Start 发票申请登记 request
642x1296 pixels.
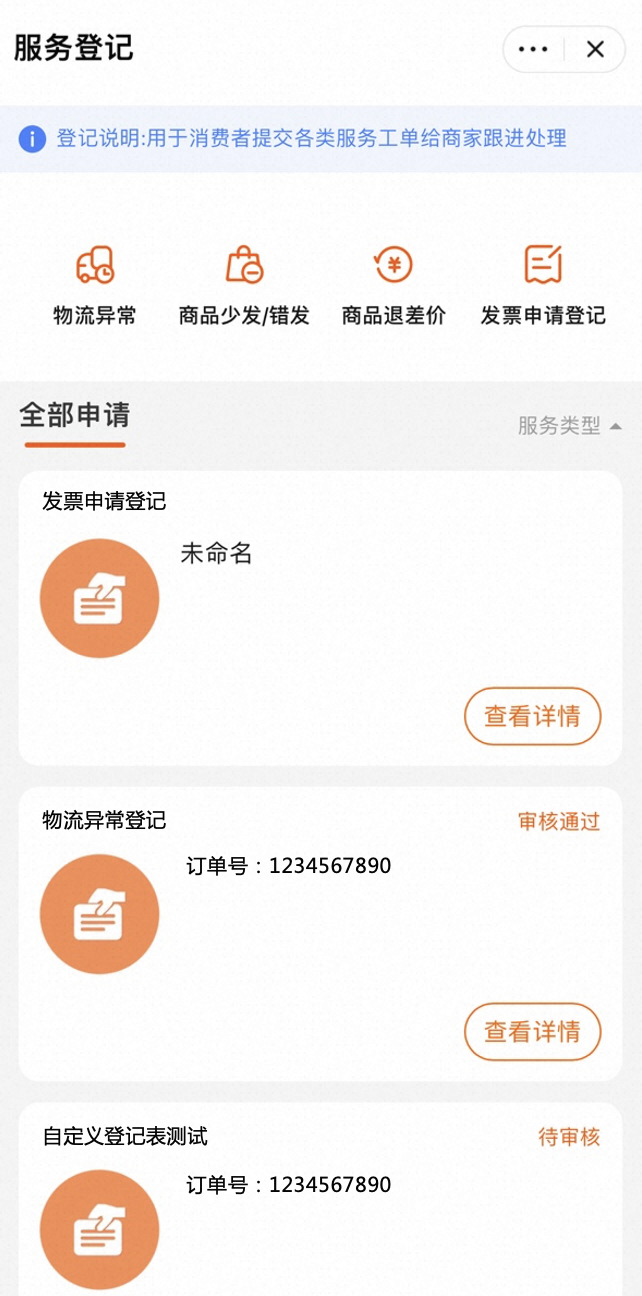(x=543, y=285)
